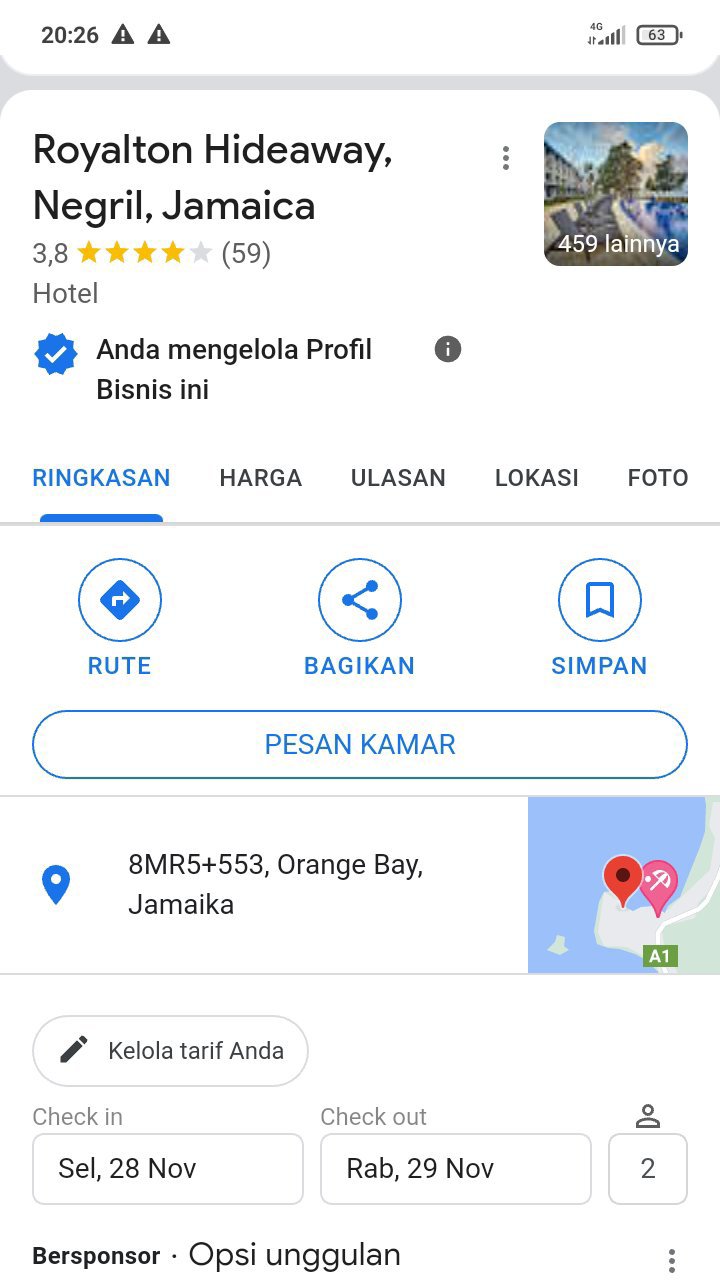Switch to the HARGA tab
The image size is (720, 1280).
[260, 478]
